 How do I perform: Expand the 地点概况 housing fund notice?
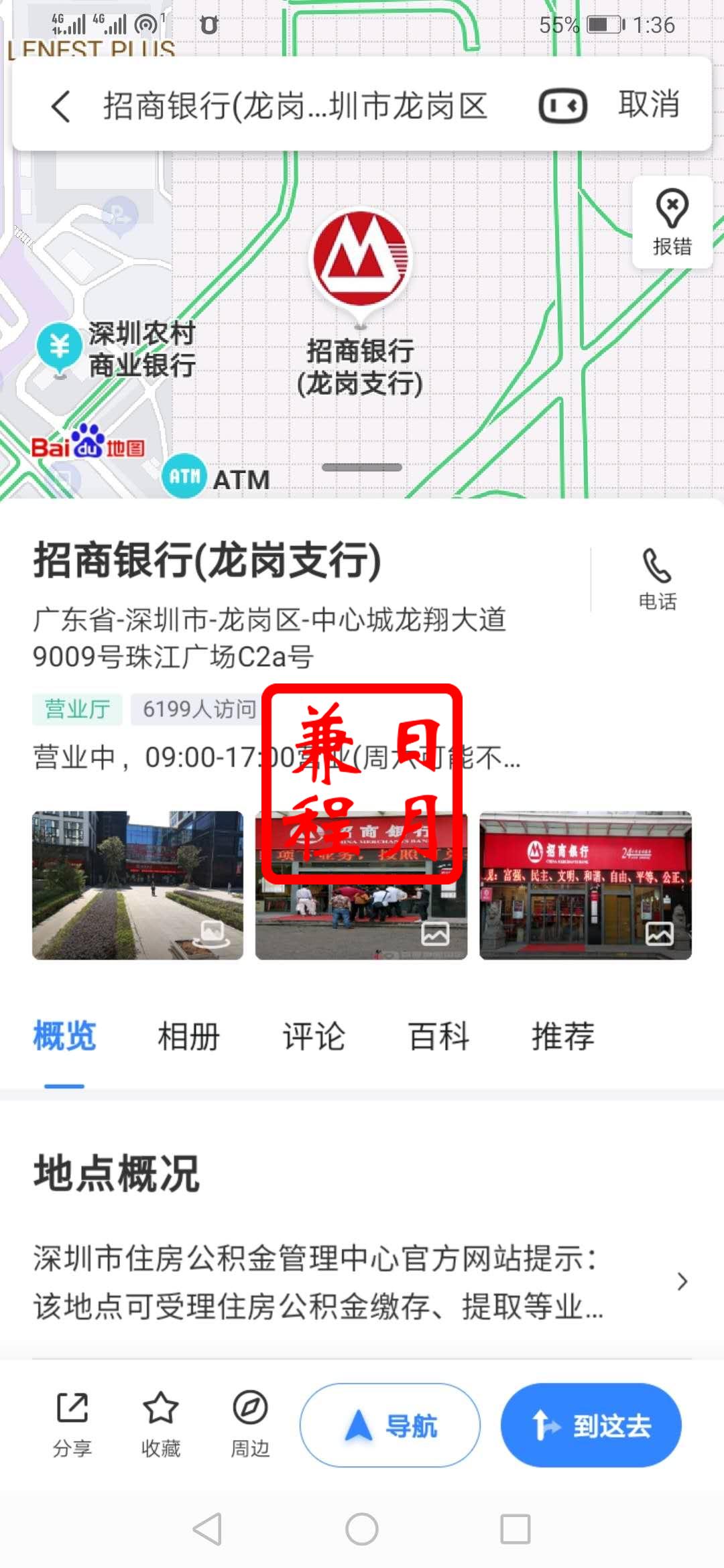tap(362, 1281)
